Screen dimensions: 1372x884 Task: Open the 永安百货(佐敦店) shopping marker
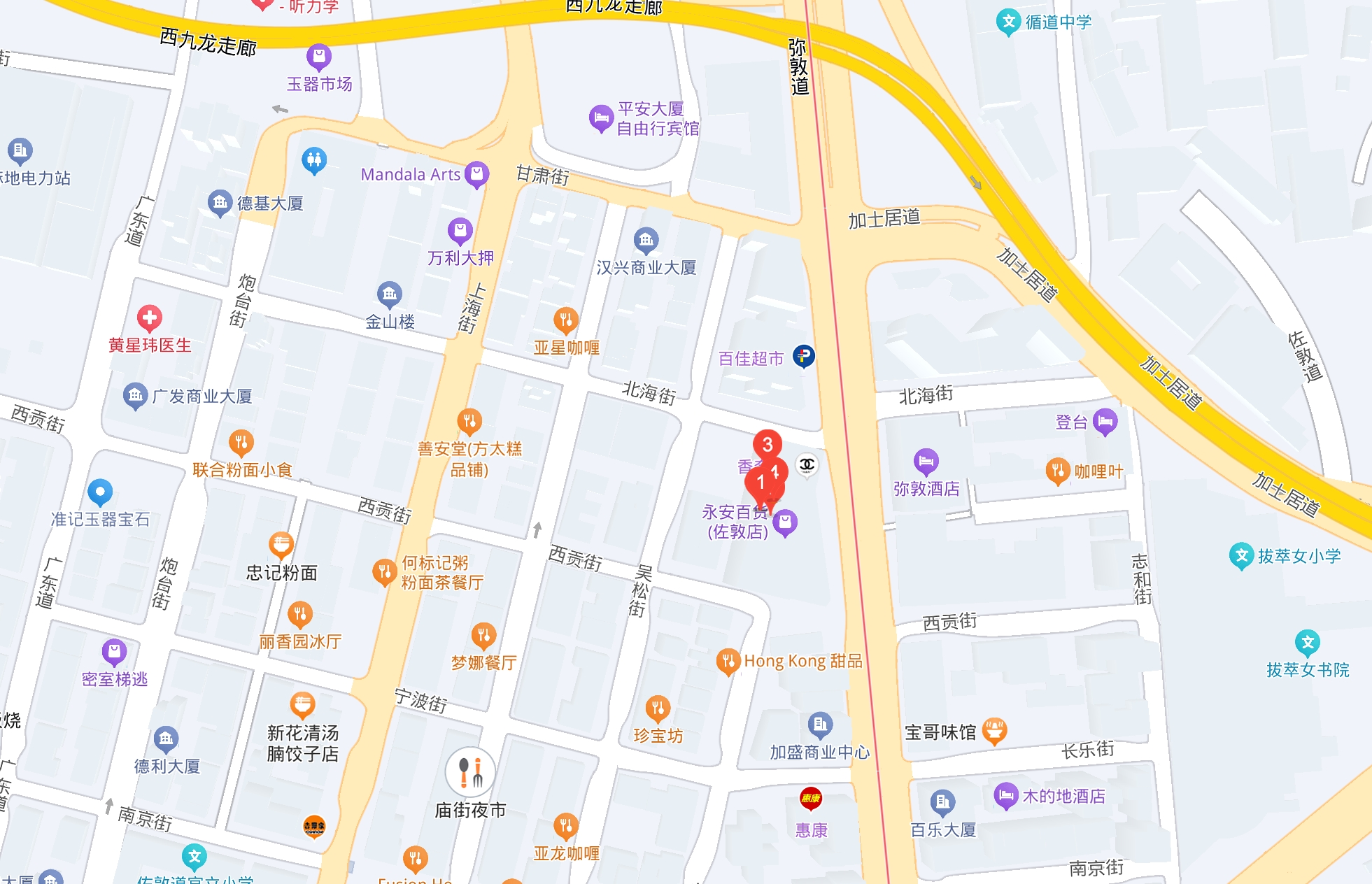pyautogui.click(x=785, y=522)
